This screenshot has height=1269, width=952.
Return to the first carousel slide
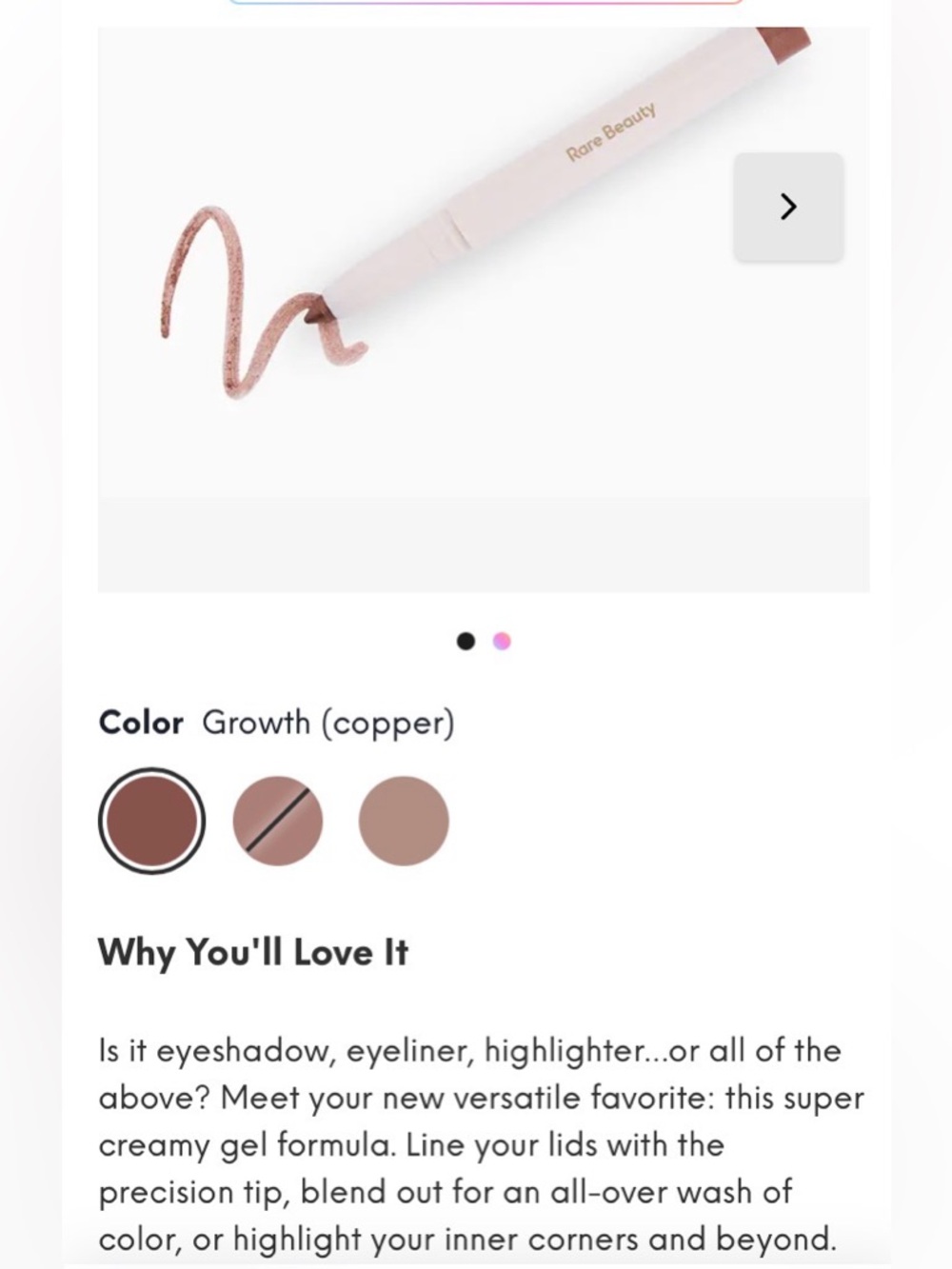[x=466, y=640]
